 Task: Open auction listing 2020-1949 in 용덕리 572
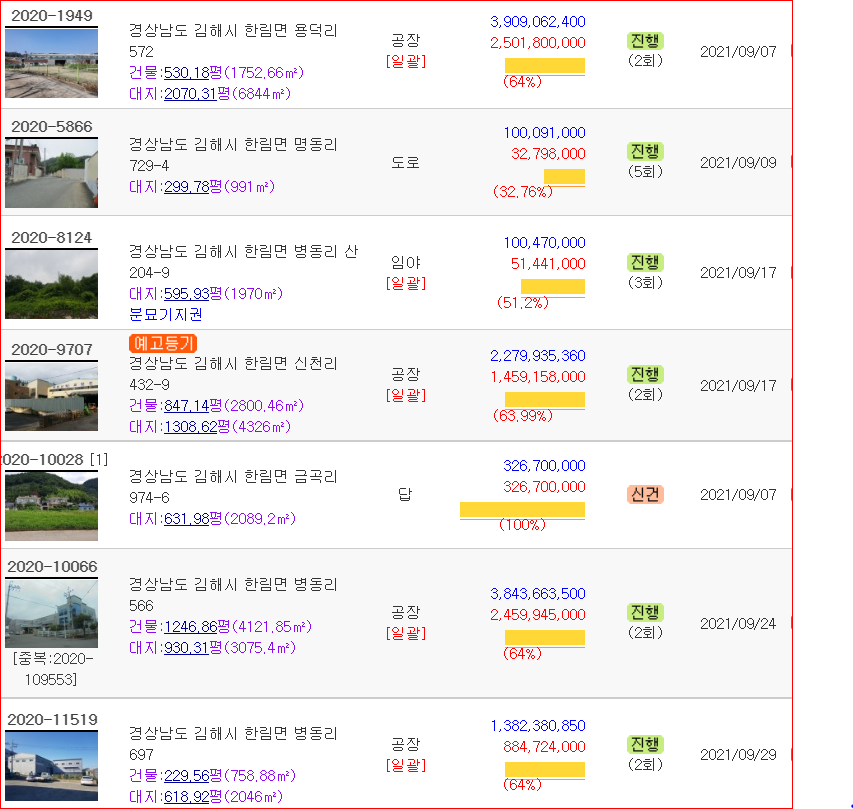(x=233, y=30)
